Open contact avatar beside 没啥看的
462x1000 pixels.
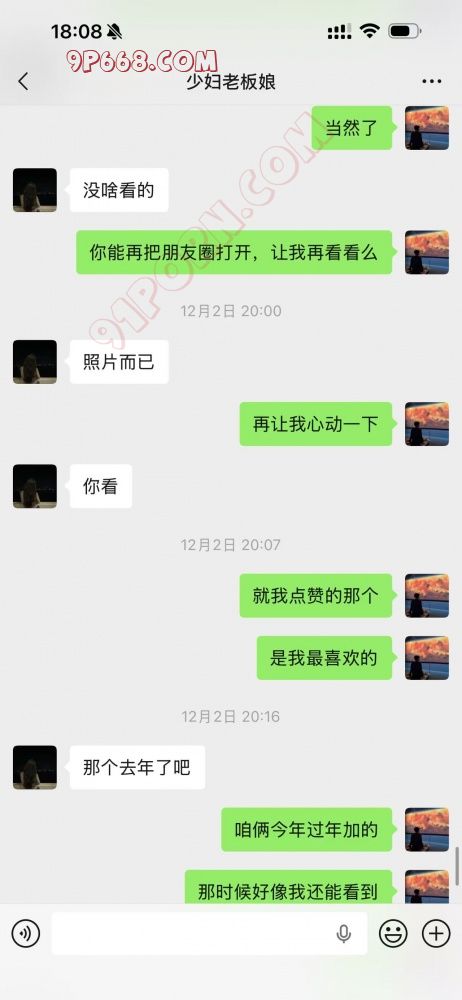pyautogui.click(x=34, y=190)
